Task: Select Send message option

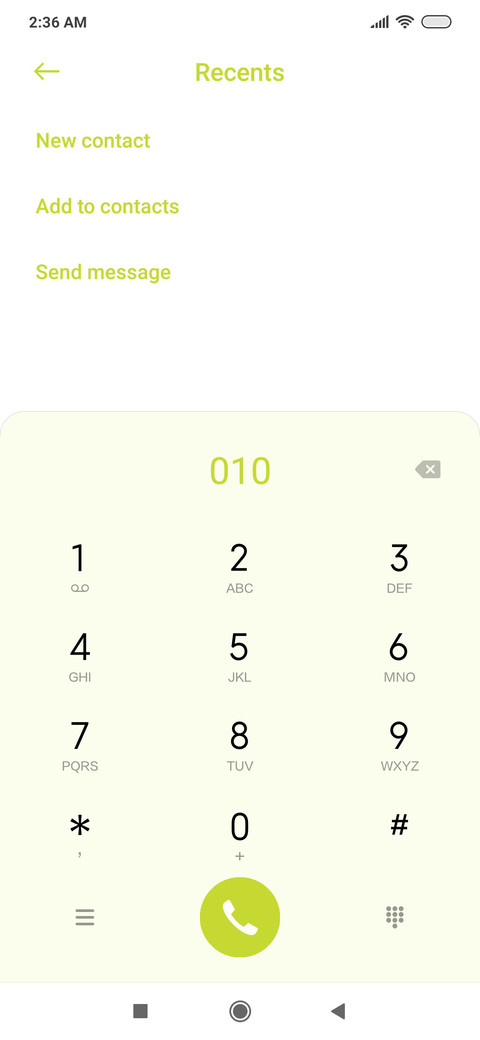Action: point(103,272)
